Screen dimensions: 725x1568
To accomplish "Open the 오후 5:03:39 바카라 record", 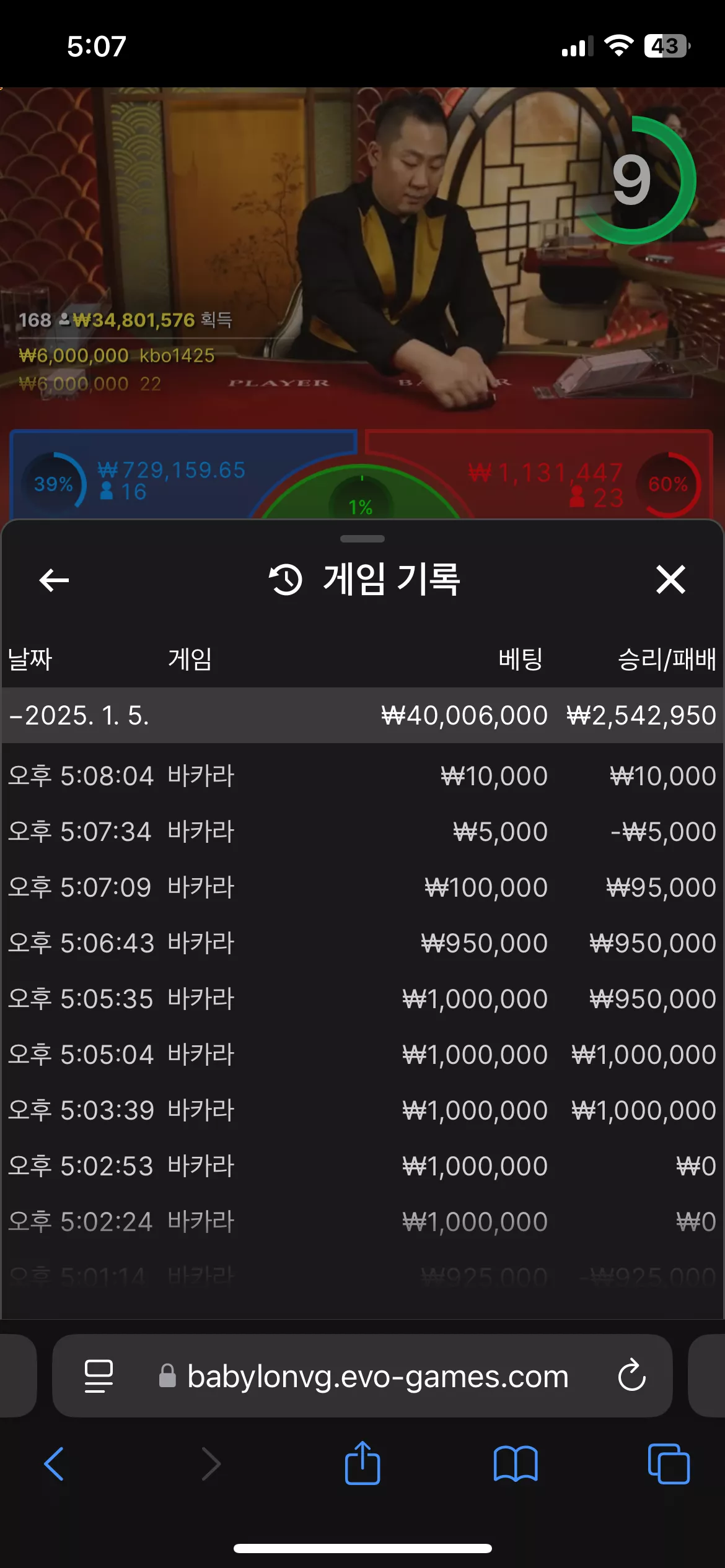I will click(362, 1110).
